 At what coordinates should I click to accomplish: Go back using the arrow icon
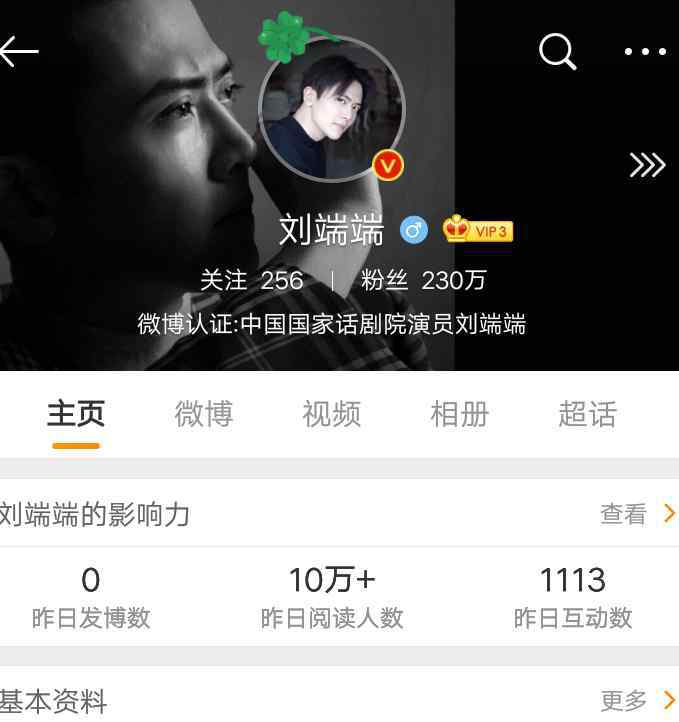[20, 51]
